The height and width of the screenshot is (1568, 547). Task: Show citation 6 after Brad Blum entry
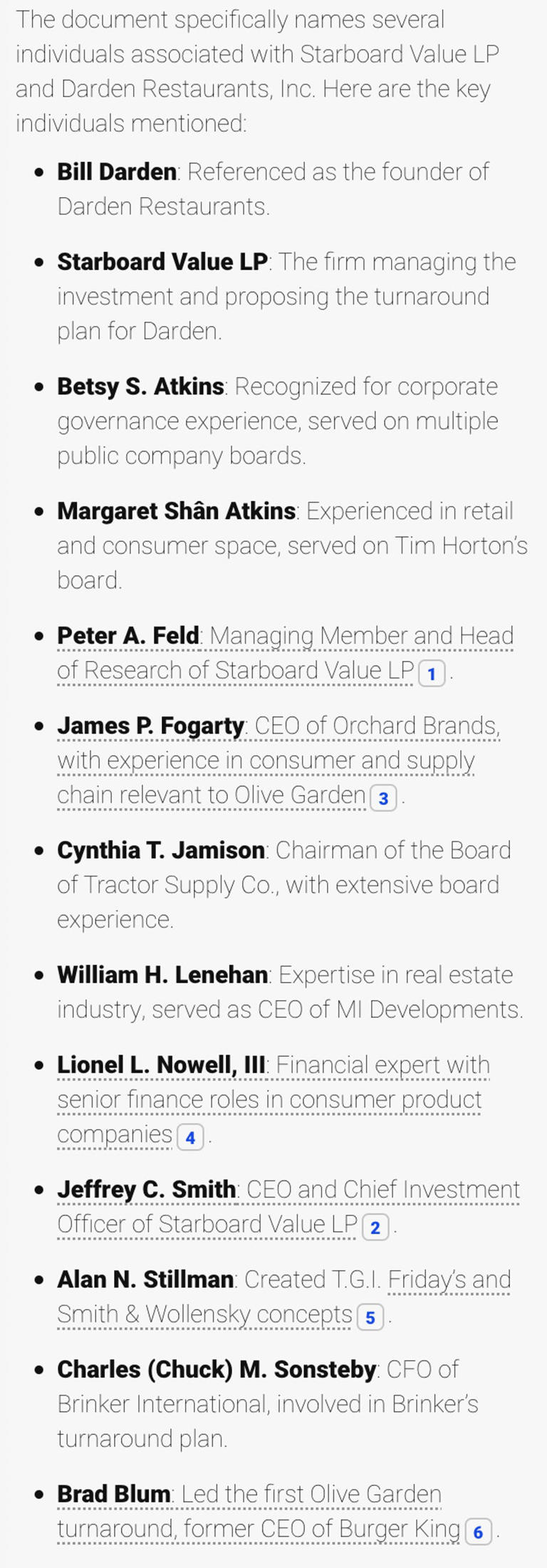[478, 1532]
